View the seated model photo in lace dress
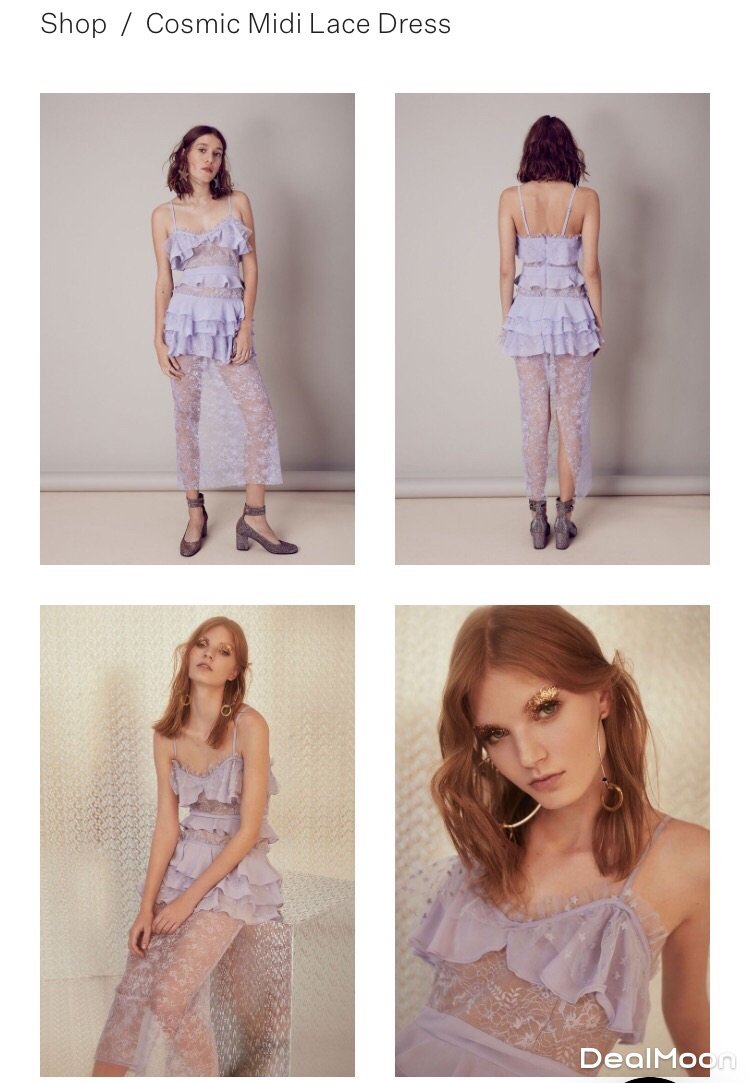Image resolution: width=750 pixels, height=1083 pixels. (197, 840)
